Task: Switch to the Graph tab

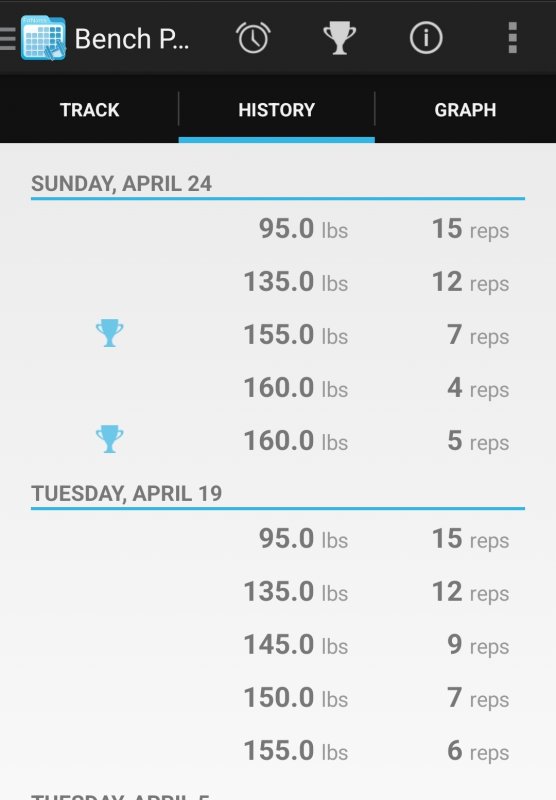Action: [x=465, y=110]
